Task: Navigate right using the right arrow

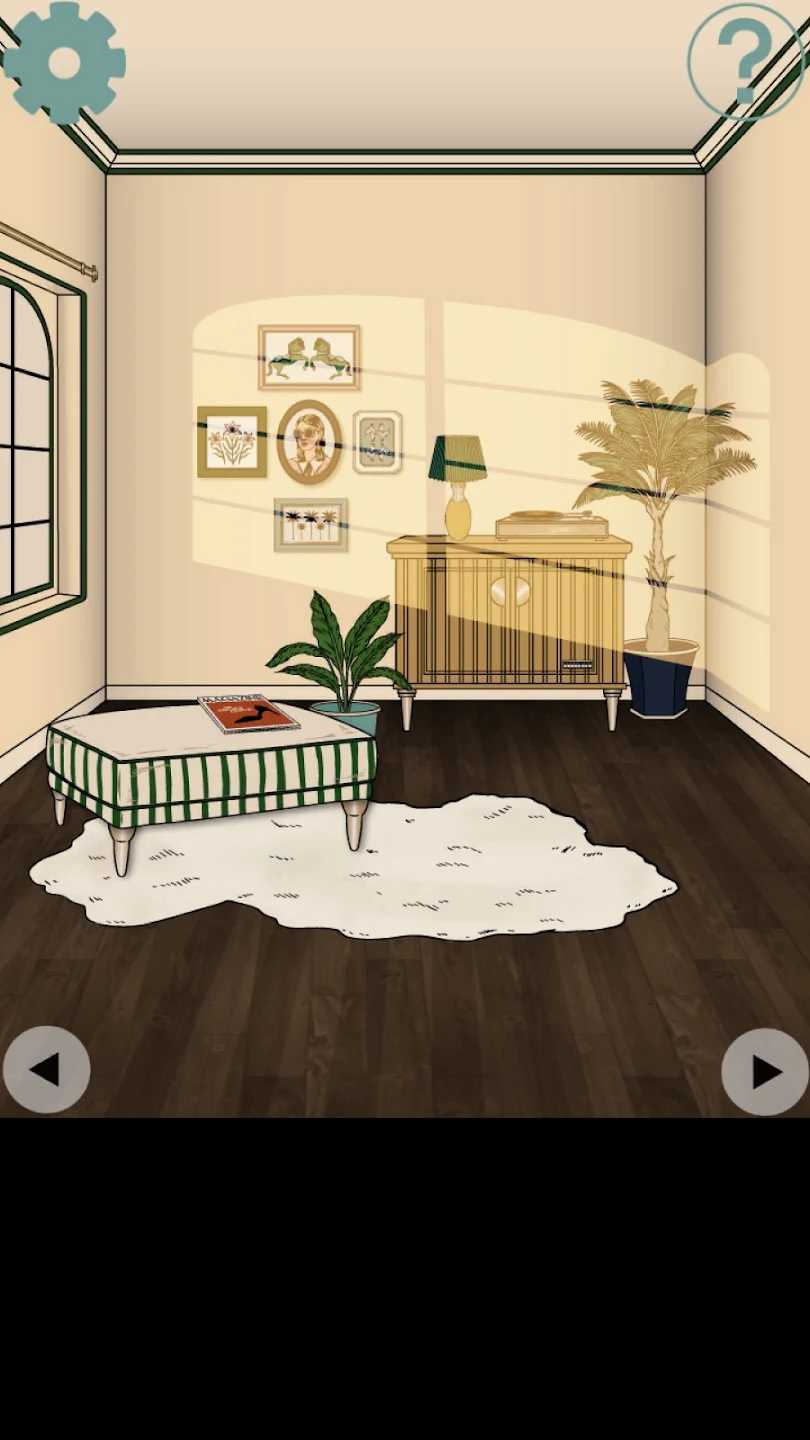Action: [762, 1070]
